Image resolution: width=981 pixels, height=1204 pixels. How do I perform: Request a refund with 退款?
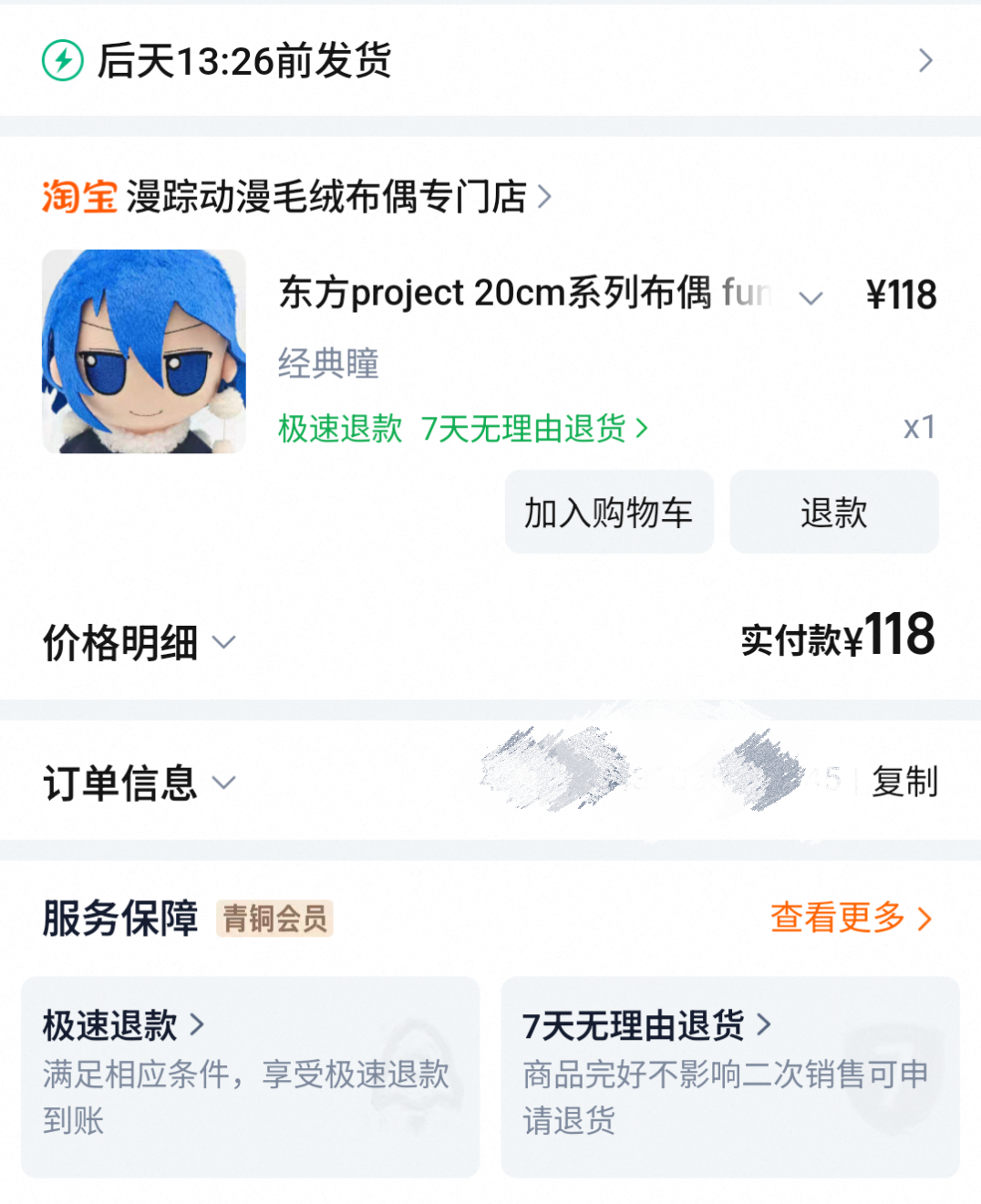click(833, 513)
